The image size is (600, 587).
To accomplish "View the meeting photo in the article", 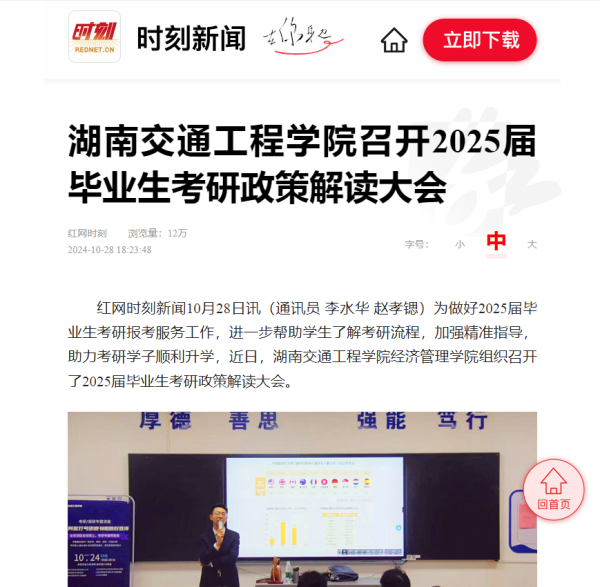I will click(x=302, y=499).
